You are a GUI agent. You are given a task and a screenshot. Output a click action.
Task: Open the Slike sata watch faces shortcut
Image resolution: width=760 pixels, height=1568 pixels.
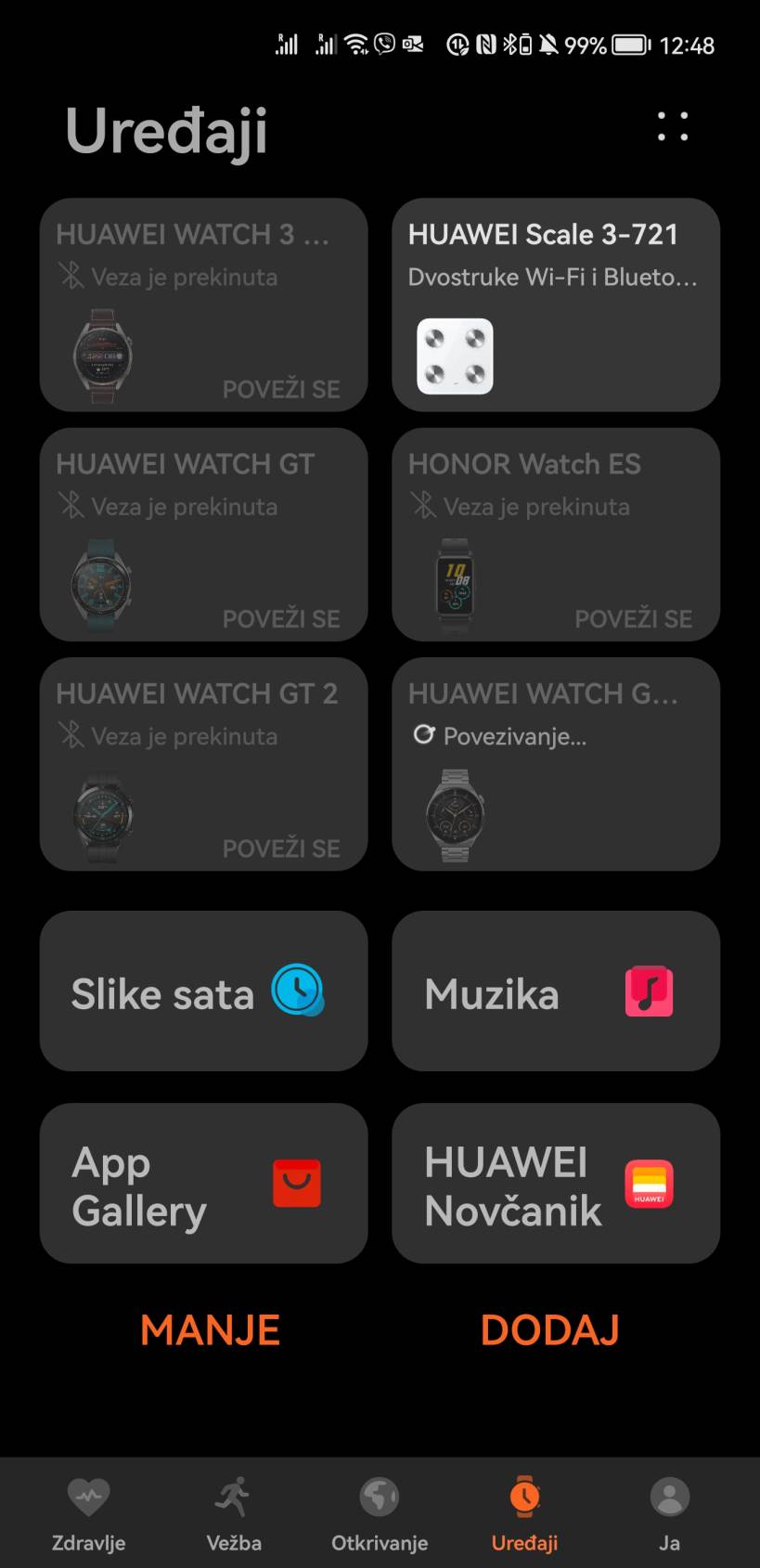202,991
